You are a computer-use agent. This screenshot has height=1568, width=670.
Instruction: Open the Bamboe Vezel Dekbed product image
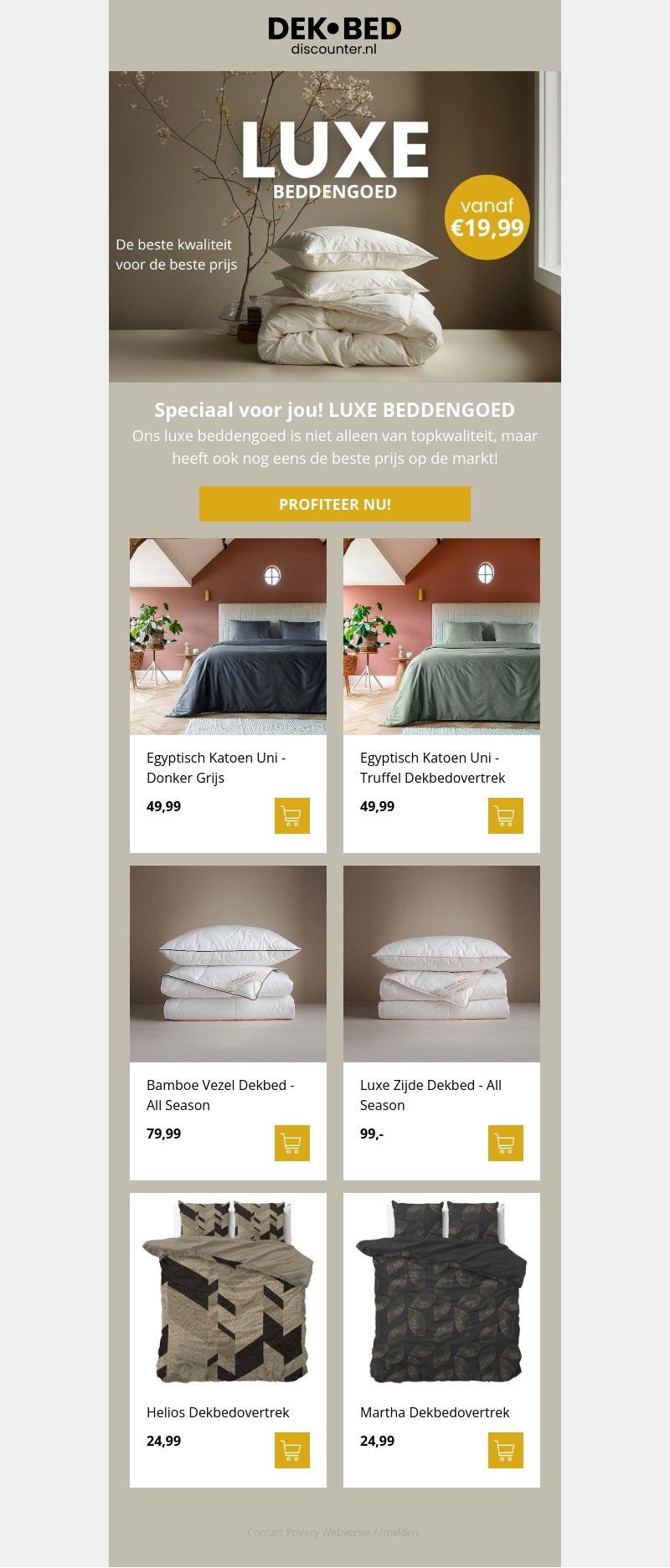(228, 964)
